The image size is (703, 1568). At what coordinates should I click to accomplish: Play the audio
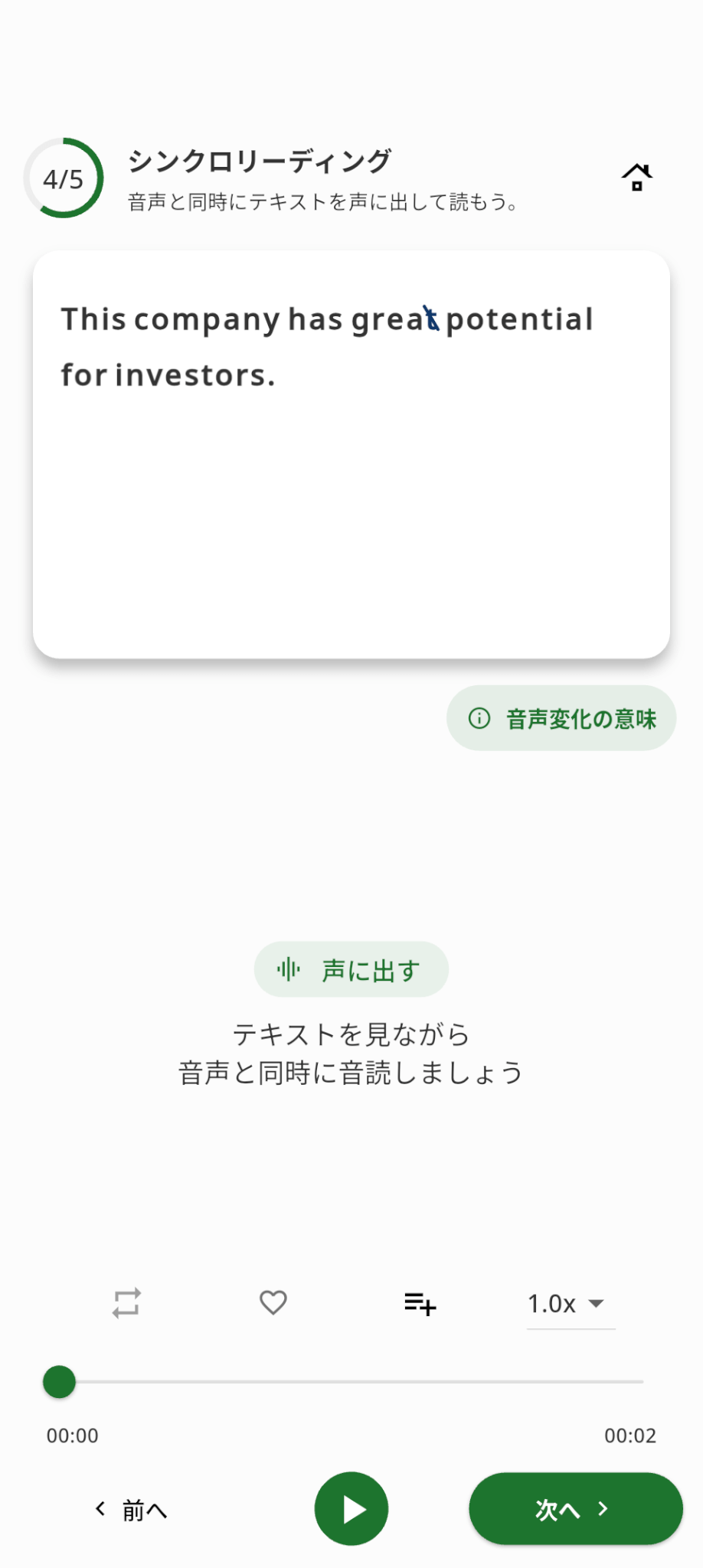click(351, 1509)
